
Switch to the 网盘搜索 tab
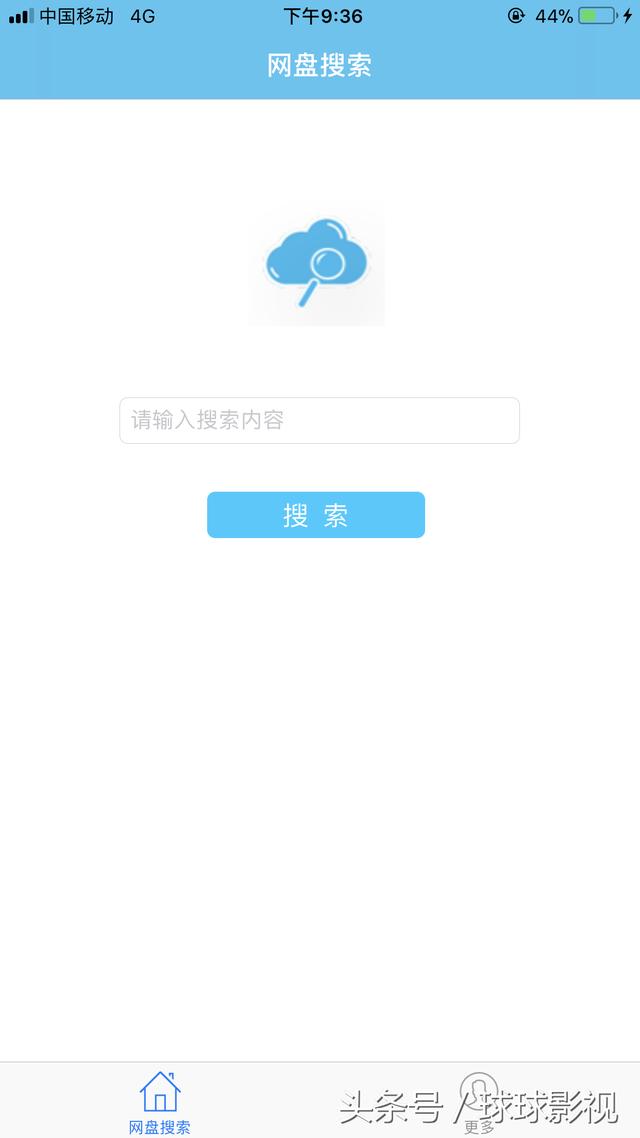coord(160,1102)
